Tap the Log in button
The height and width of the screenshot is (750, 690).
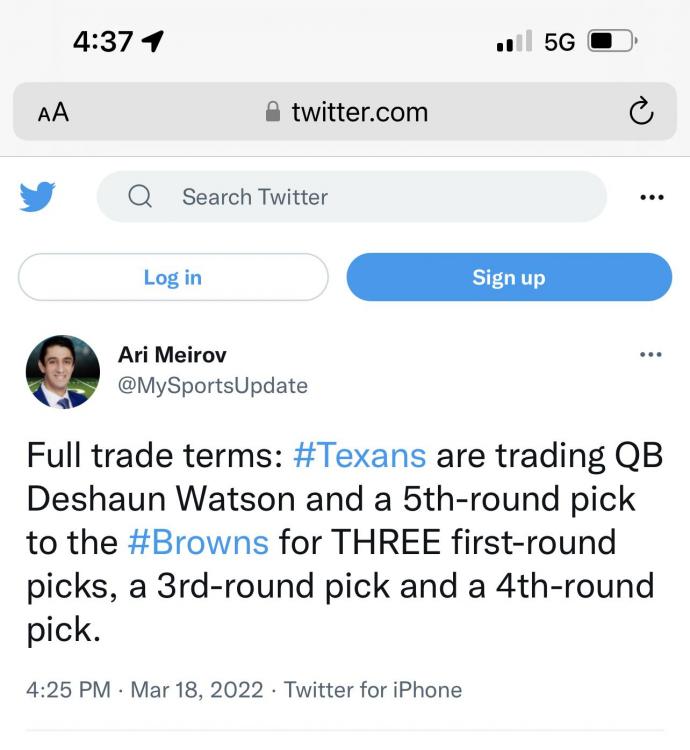(x=173, y=277)
